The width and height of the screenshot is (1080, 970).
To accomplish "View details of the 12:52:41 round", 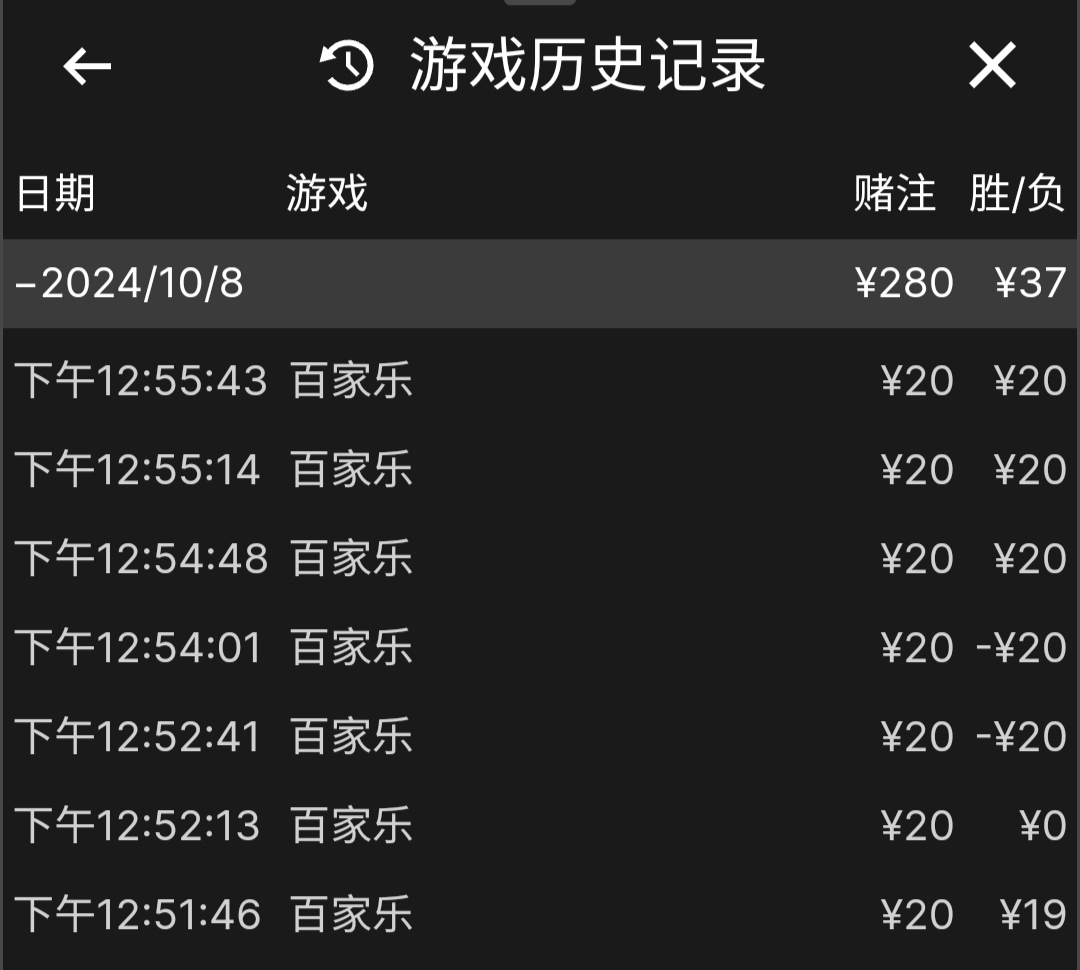I will [x=540, y=737].
